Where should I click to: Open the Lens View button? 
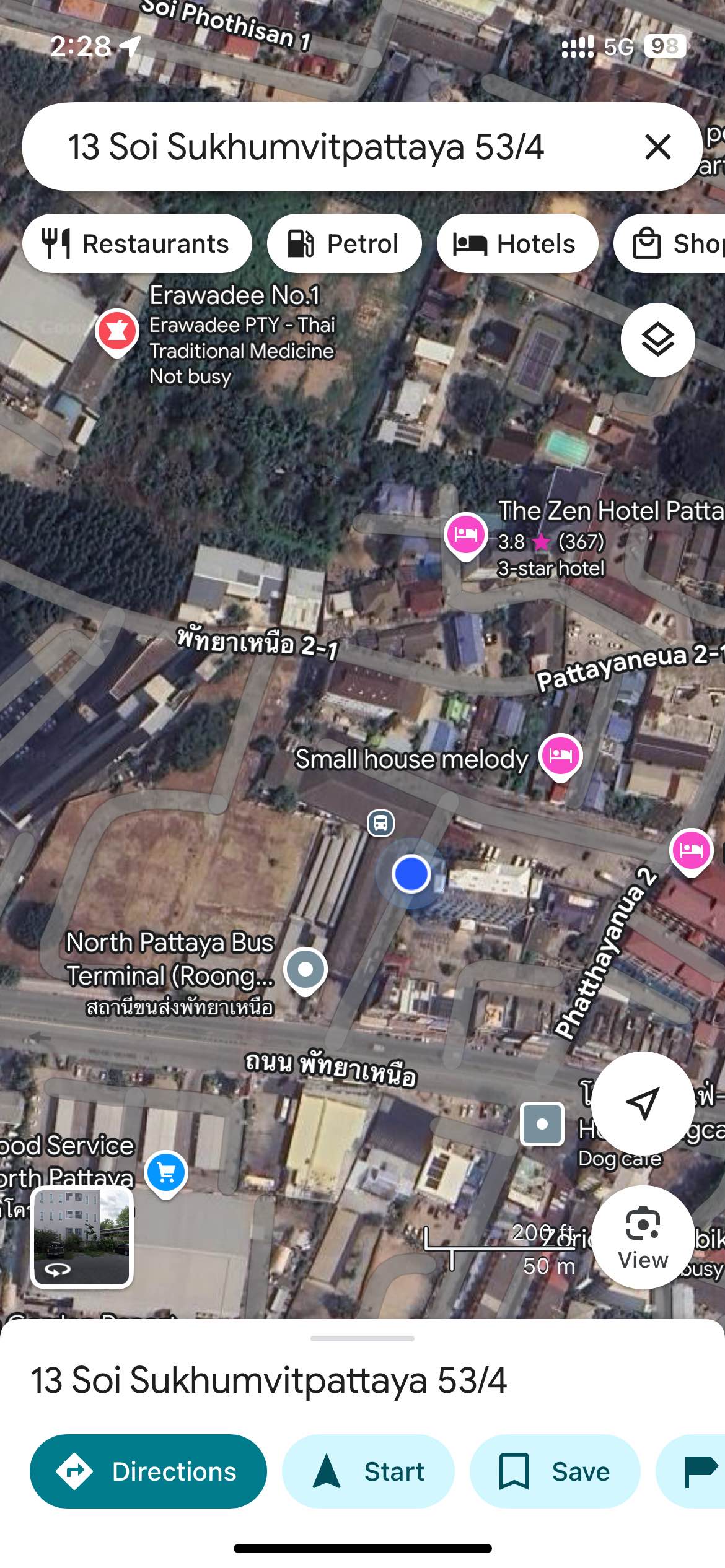click(x=643, y=1237)
